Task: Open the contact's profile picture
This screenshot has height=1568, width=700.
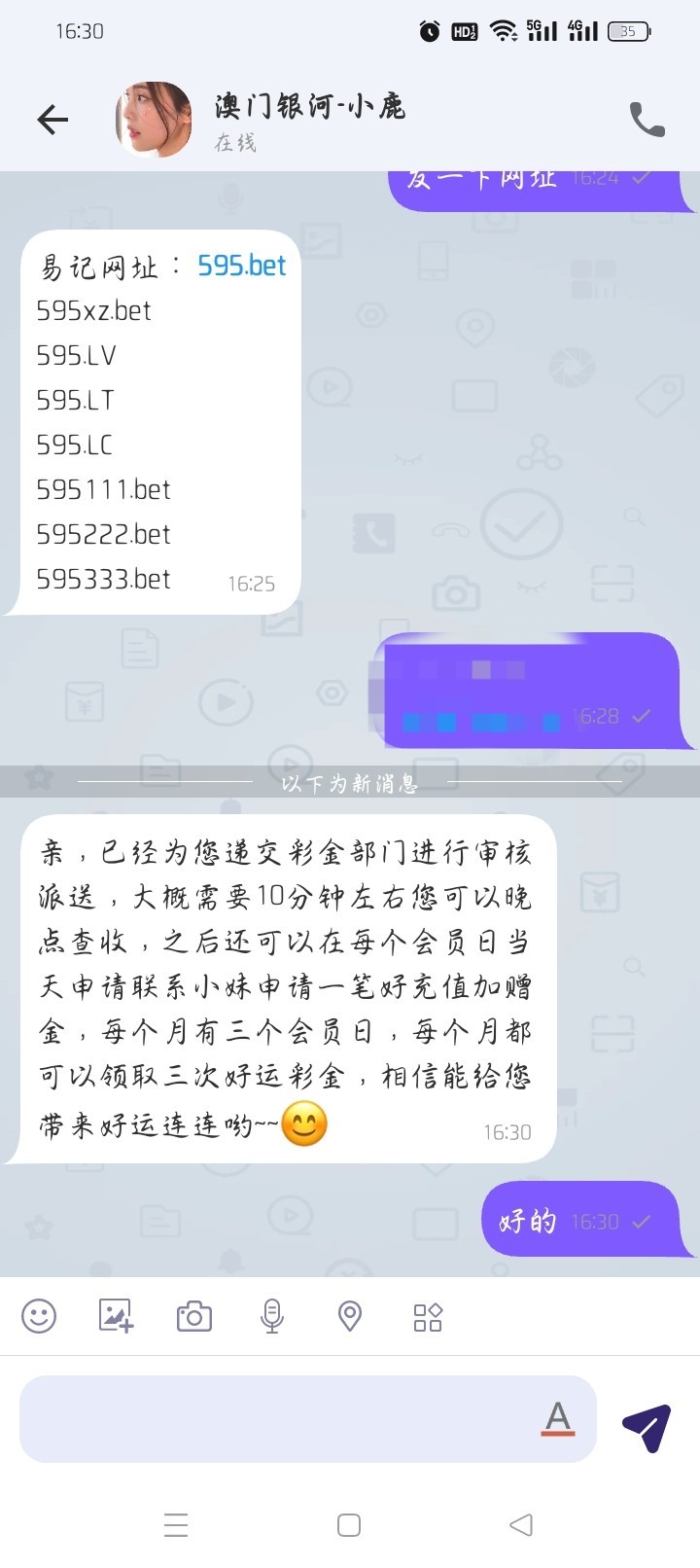Action: [x=154, y=120]
